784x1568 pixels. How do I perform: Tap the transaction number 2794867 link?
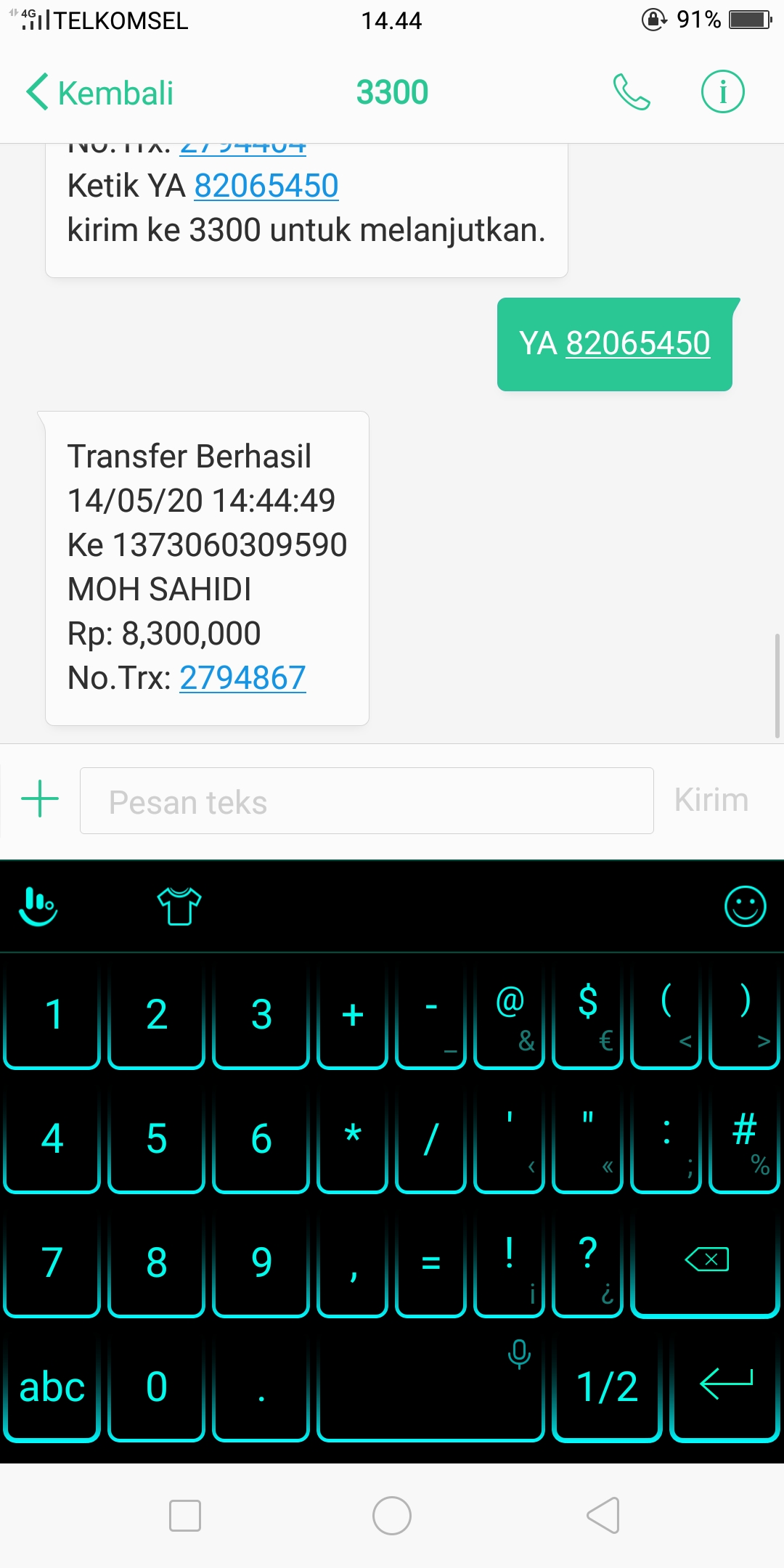click(242, 678)
